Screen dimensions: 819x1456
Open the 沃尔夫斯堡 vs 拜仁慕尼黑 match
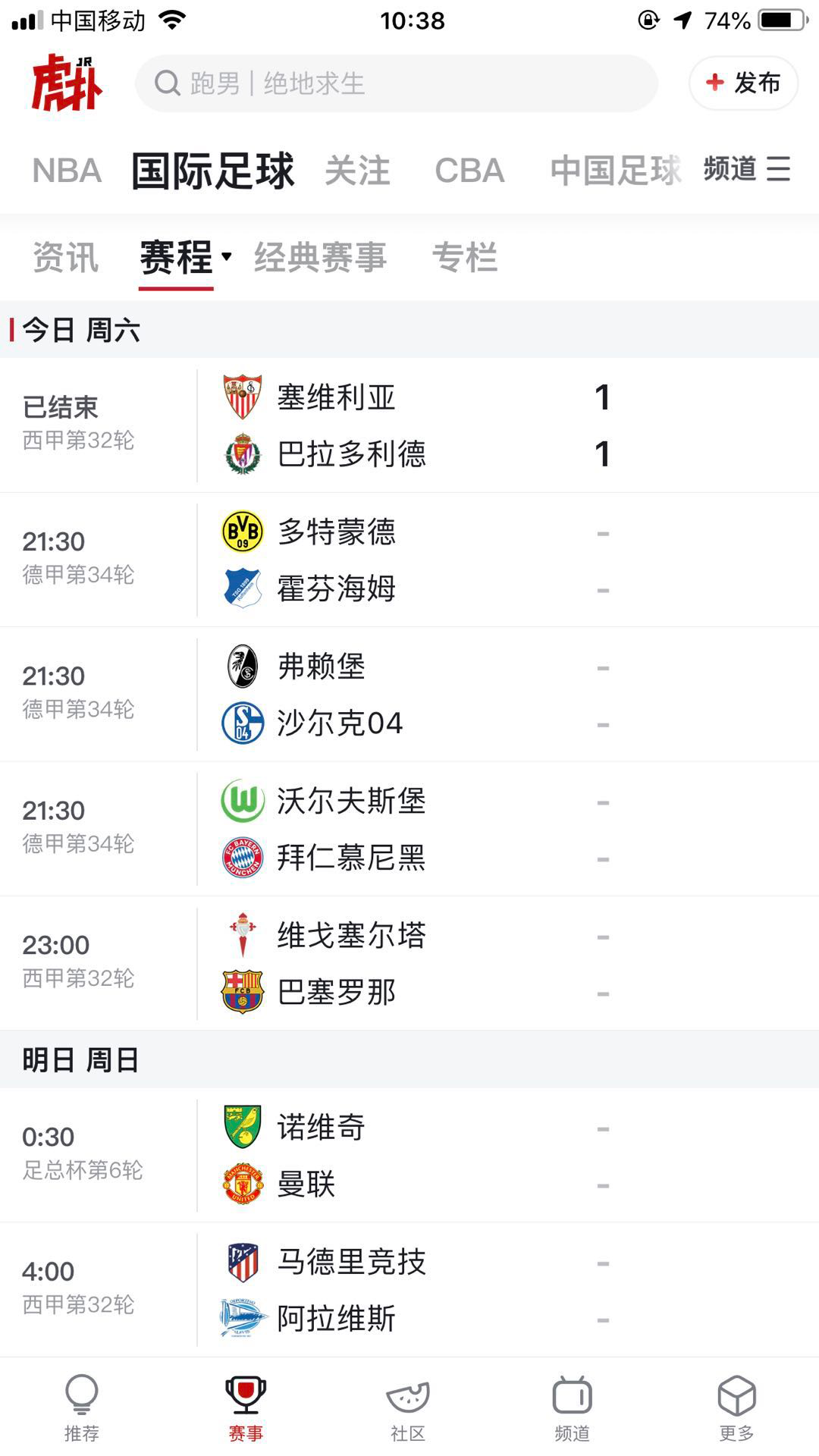click(409, 829)
